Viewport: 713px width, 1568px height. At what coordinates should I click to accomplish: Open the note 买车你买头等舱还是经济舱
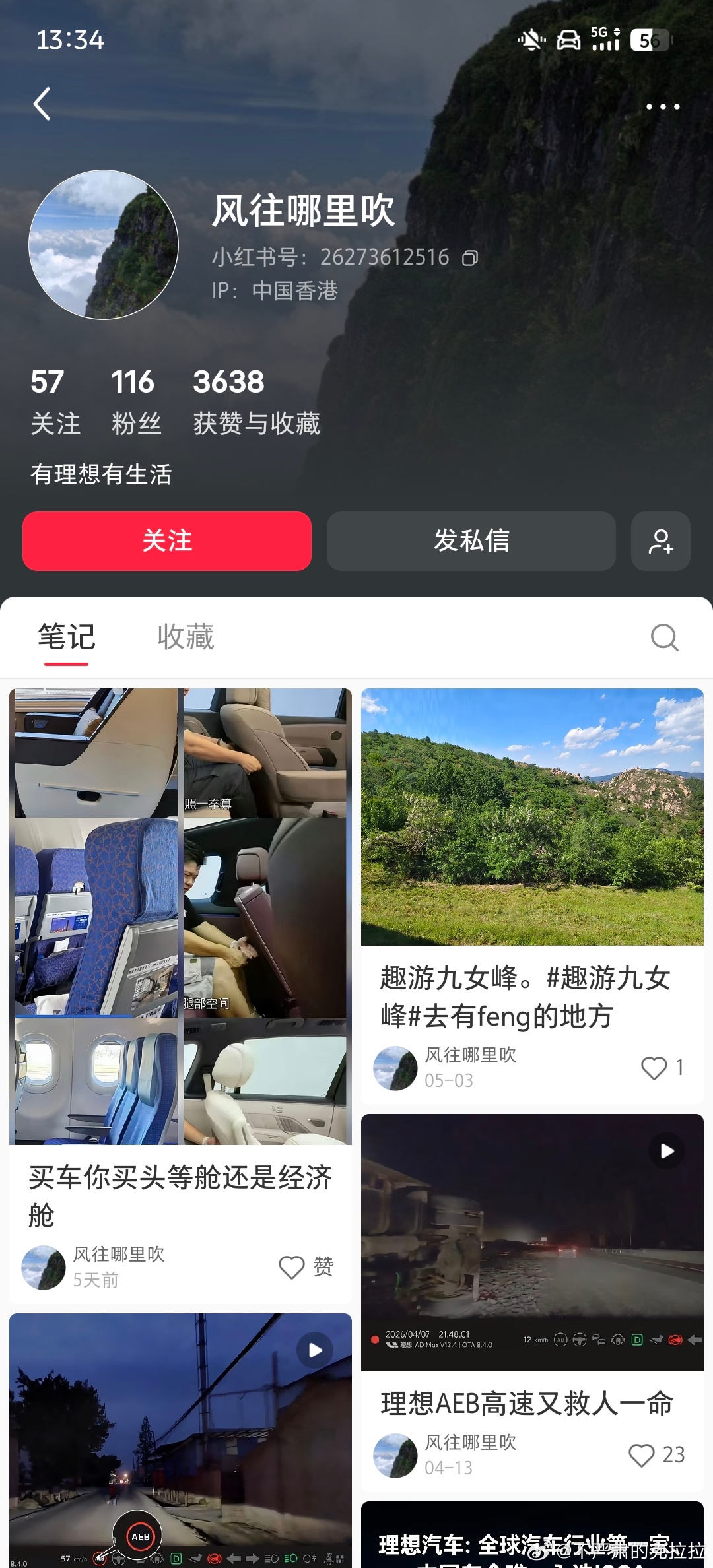180,995
